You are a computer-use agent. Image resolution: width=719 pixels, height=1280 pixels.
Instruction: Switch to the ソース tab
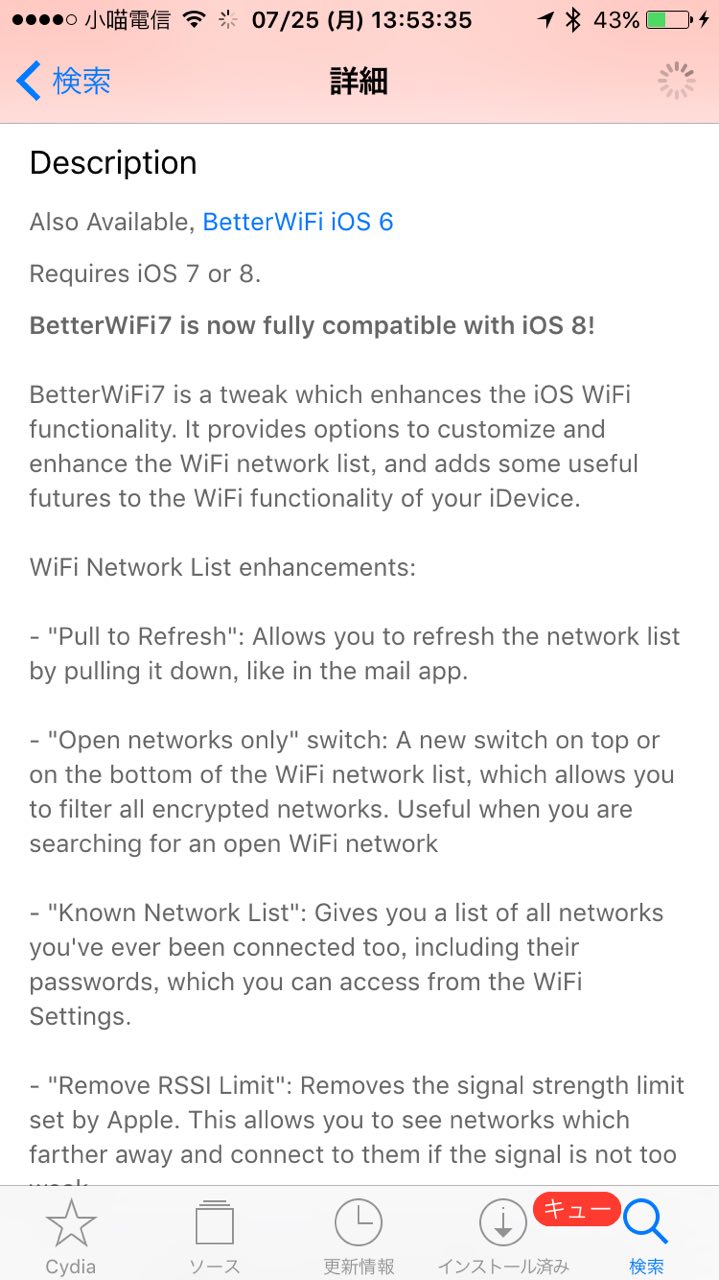click(x=214, y=1236)
